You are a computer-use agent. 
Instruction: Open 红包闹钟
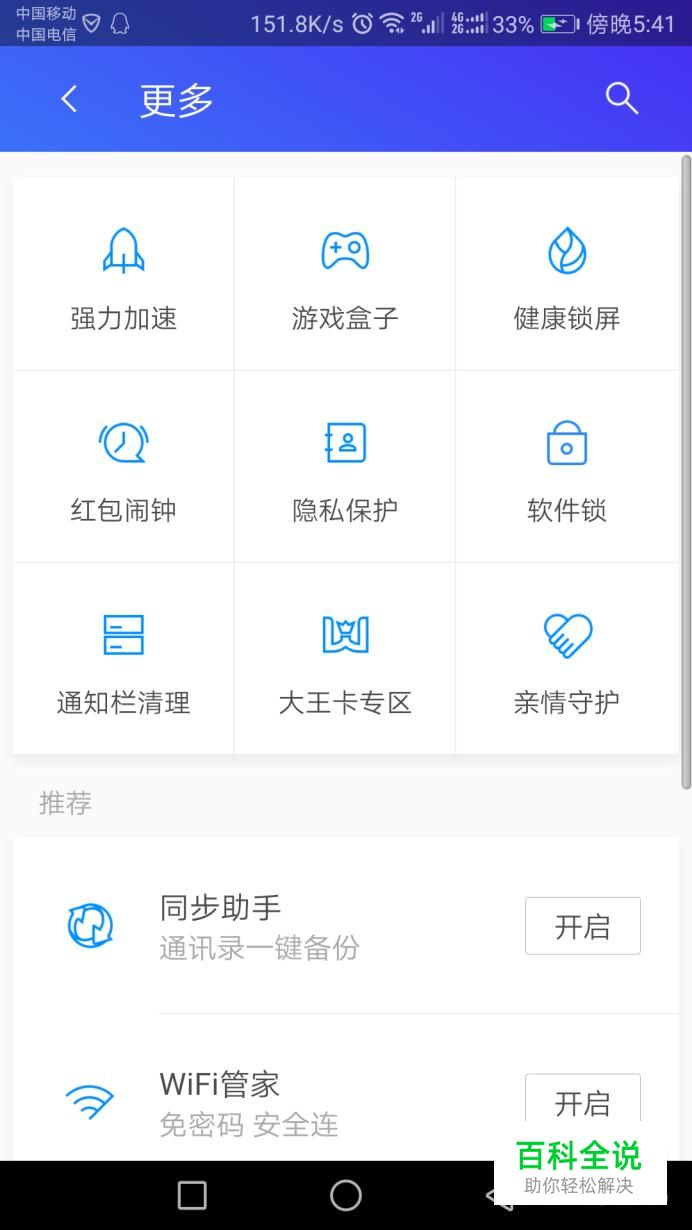click(123, 467)
